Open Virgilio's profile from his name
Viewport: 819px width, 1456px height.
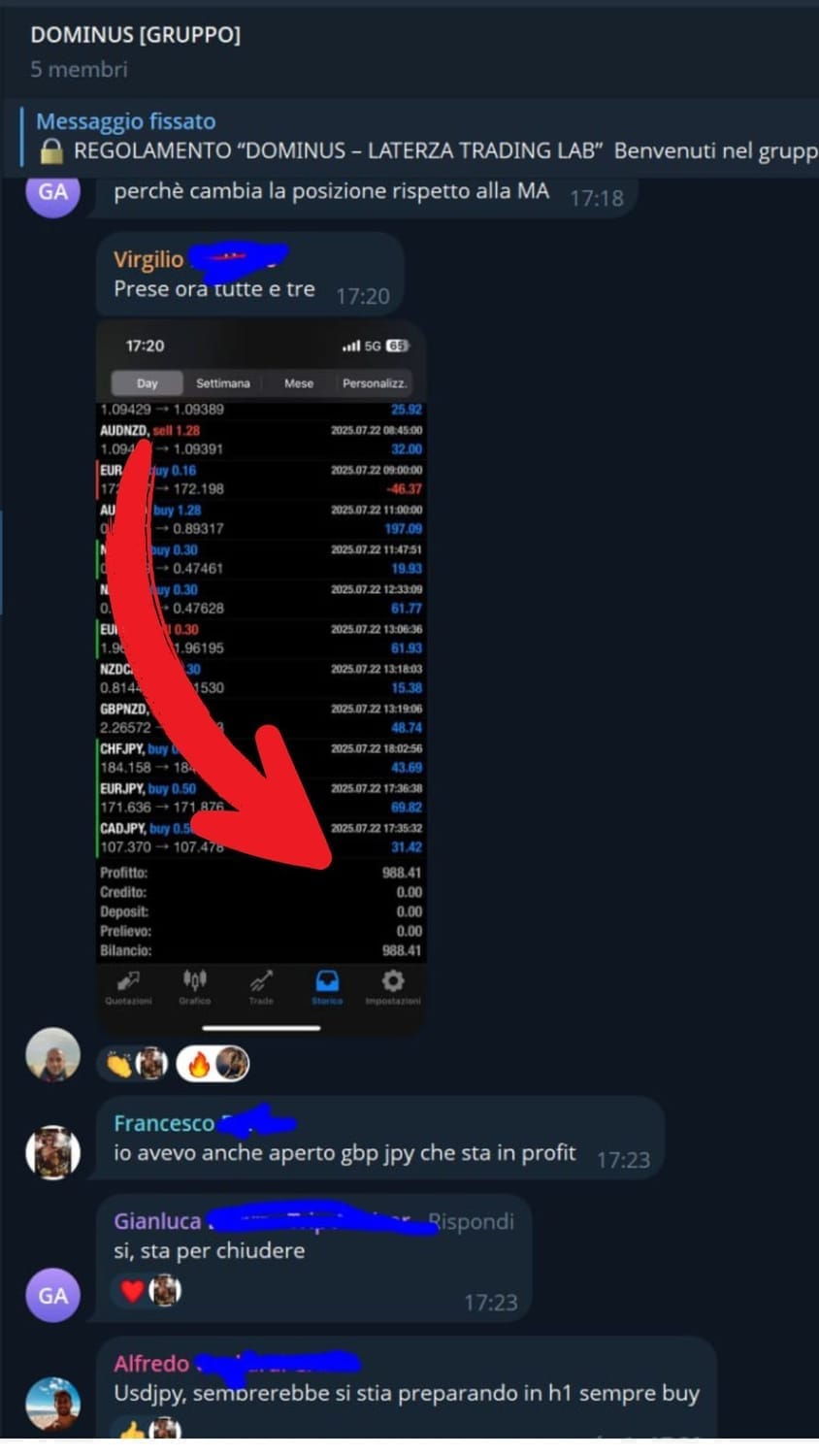(x=147, y=259)
